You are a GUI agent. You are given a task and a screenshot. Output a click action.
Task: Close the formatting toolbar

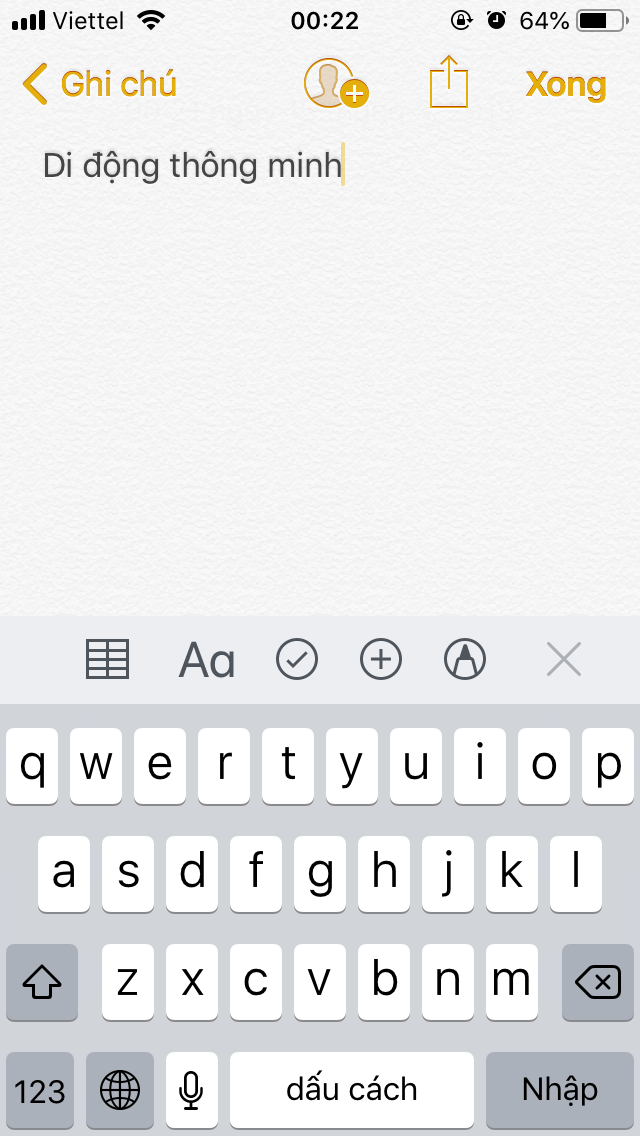tap(564, 660)
